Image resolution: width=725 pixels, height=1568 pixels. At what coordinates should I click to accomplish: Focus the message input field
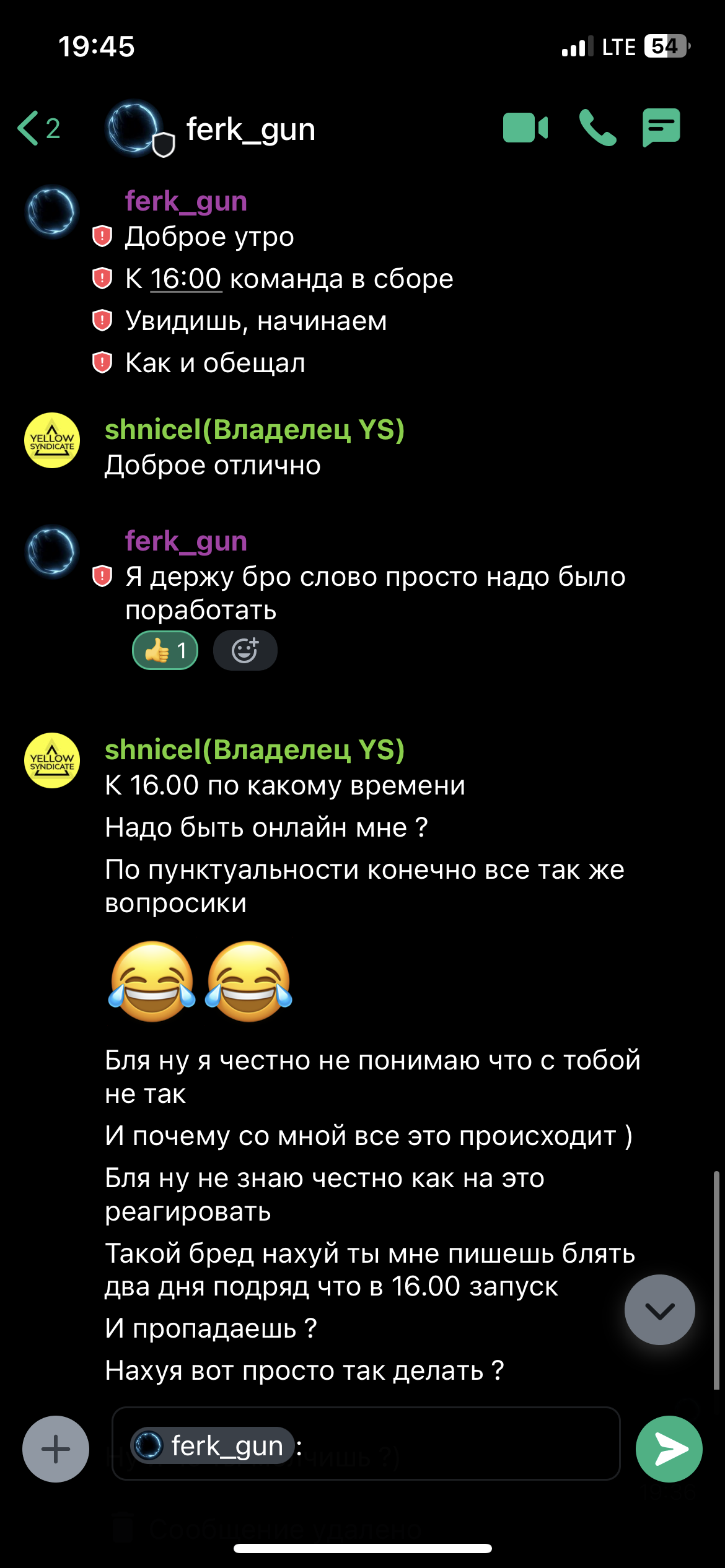coord(459,1445)
